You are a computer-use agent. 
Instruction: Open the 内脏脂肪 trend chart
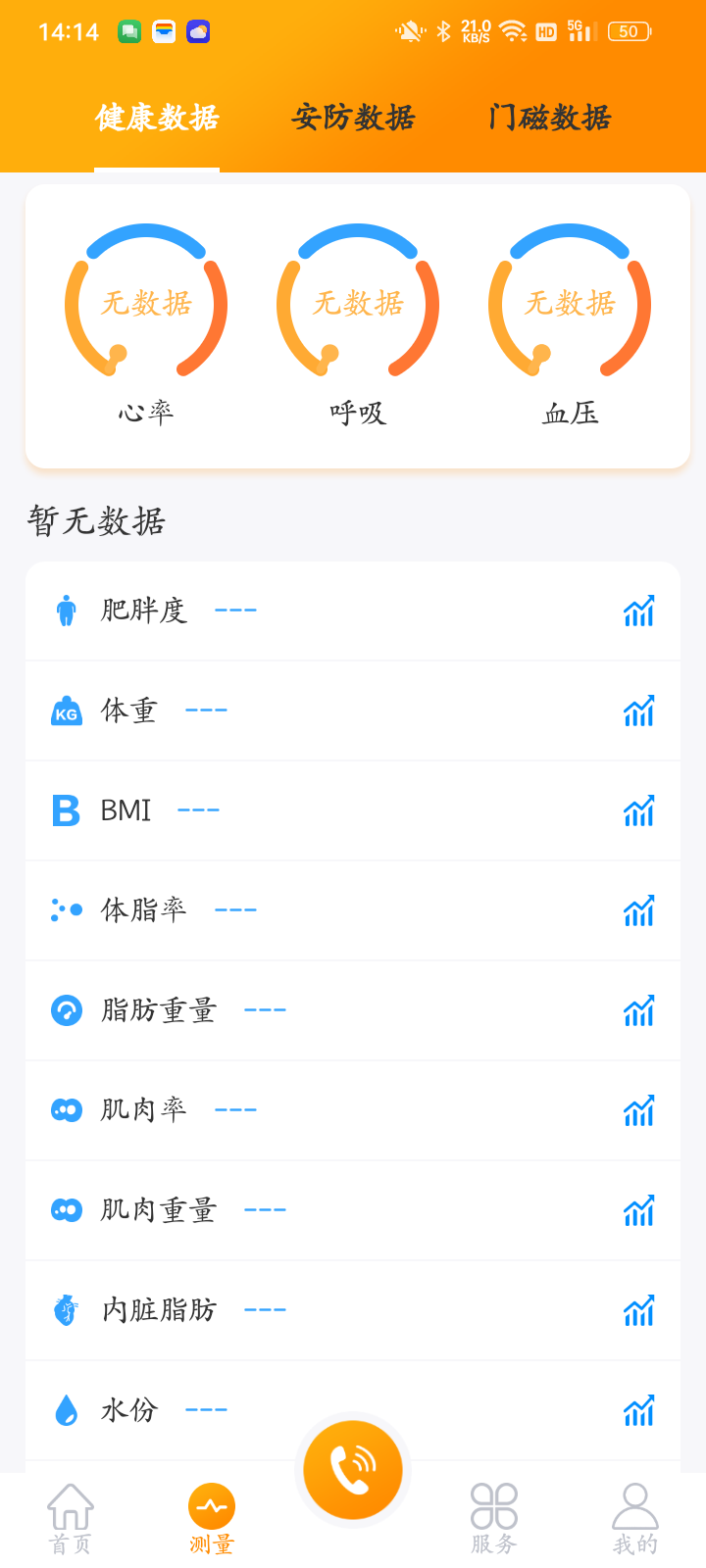coord(638,1311)
